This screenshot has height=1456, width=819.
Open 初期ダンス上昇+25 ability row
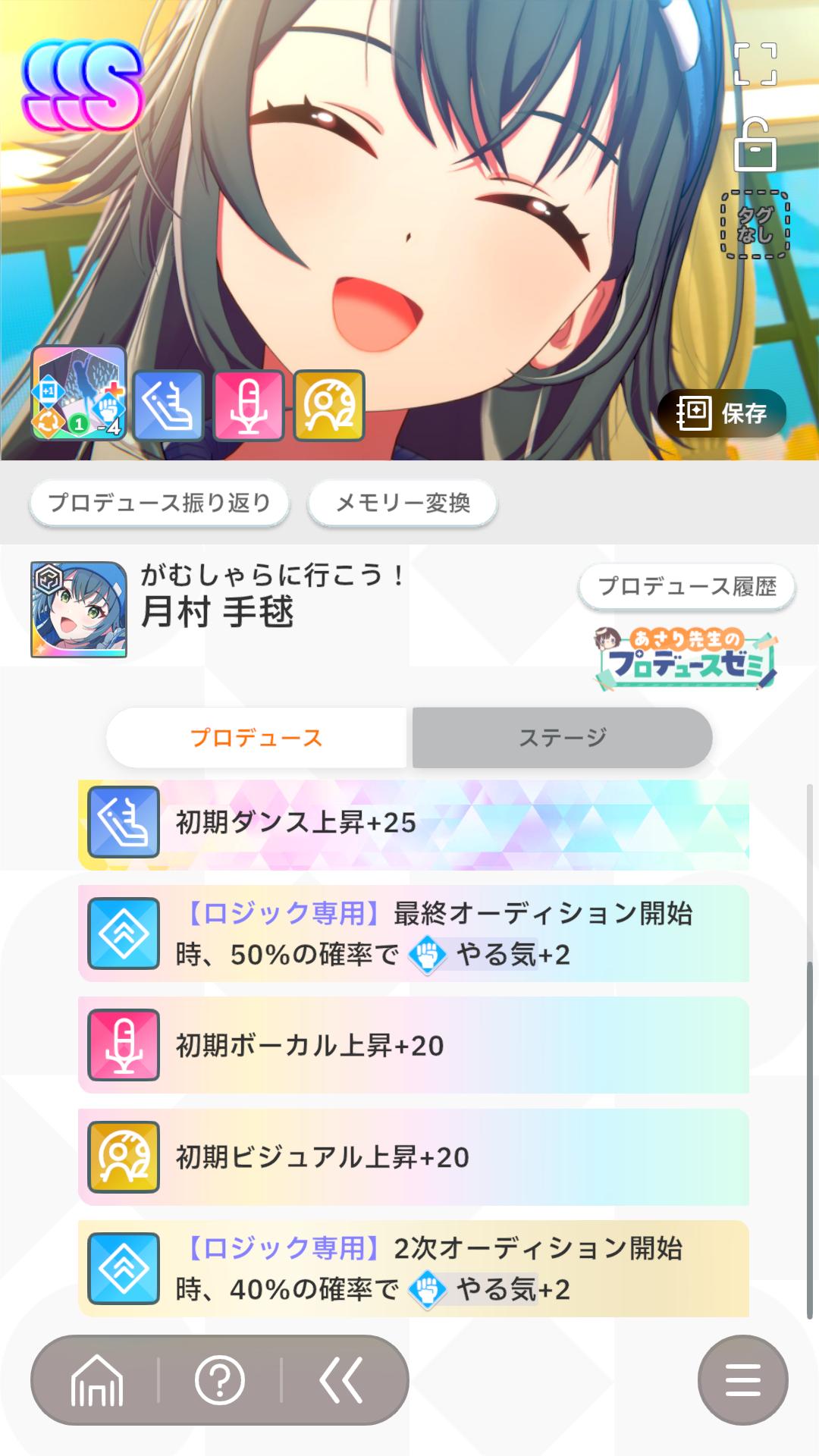(413, 823)
